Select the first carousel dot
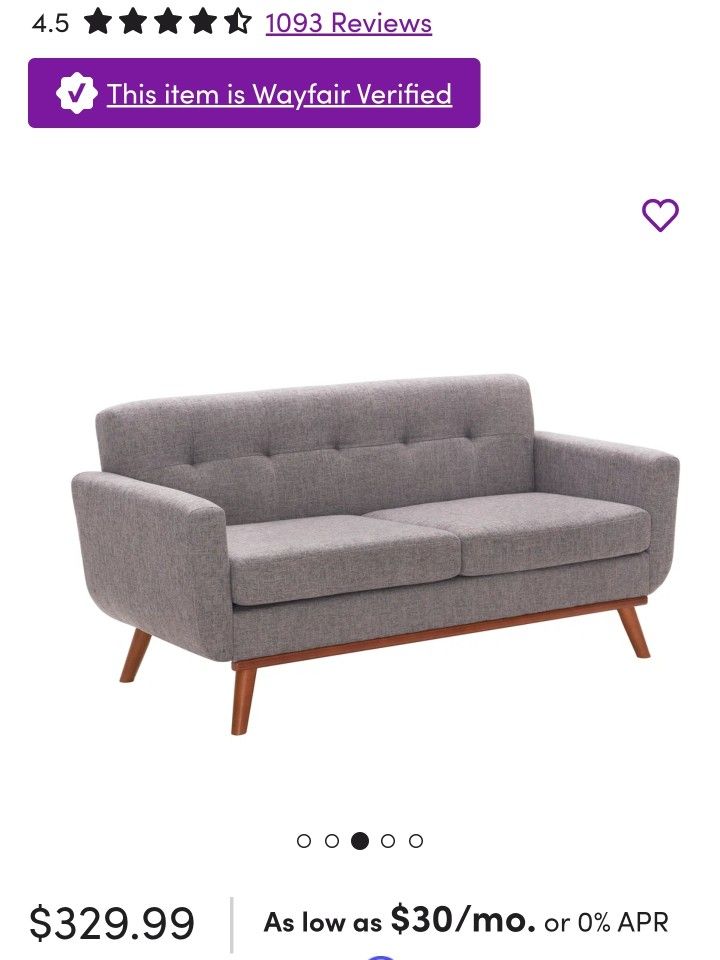720x960 pixels. click(304, 840)
